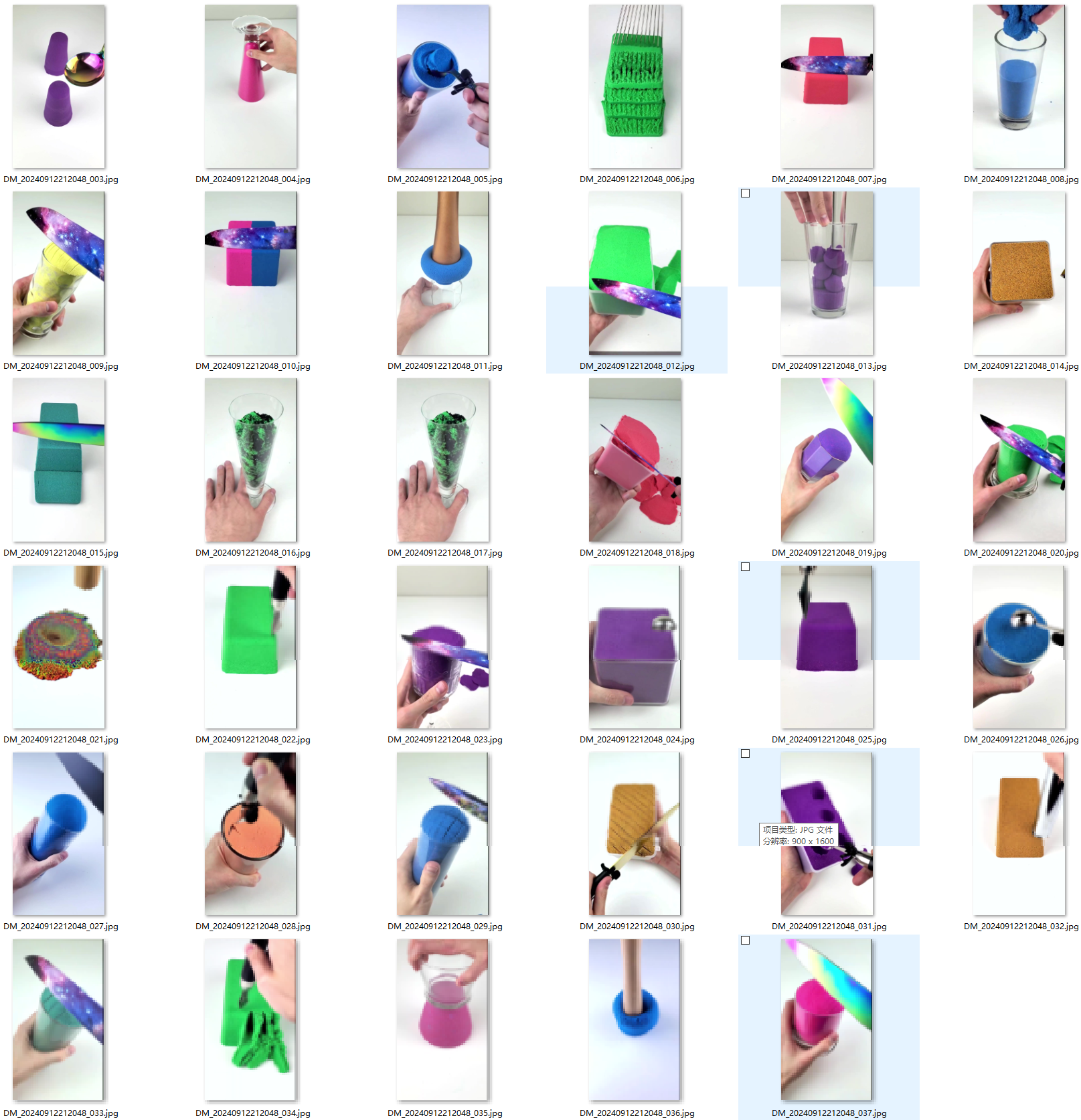Select thumbnail DM_20240912212048_006.jpg

(635, 87)
